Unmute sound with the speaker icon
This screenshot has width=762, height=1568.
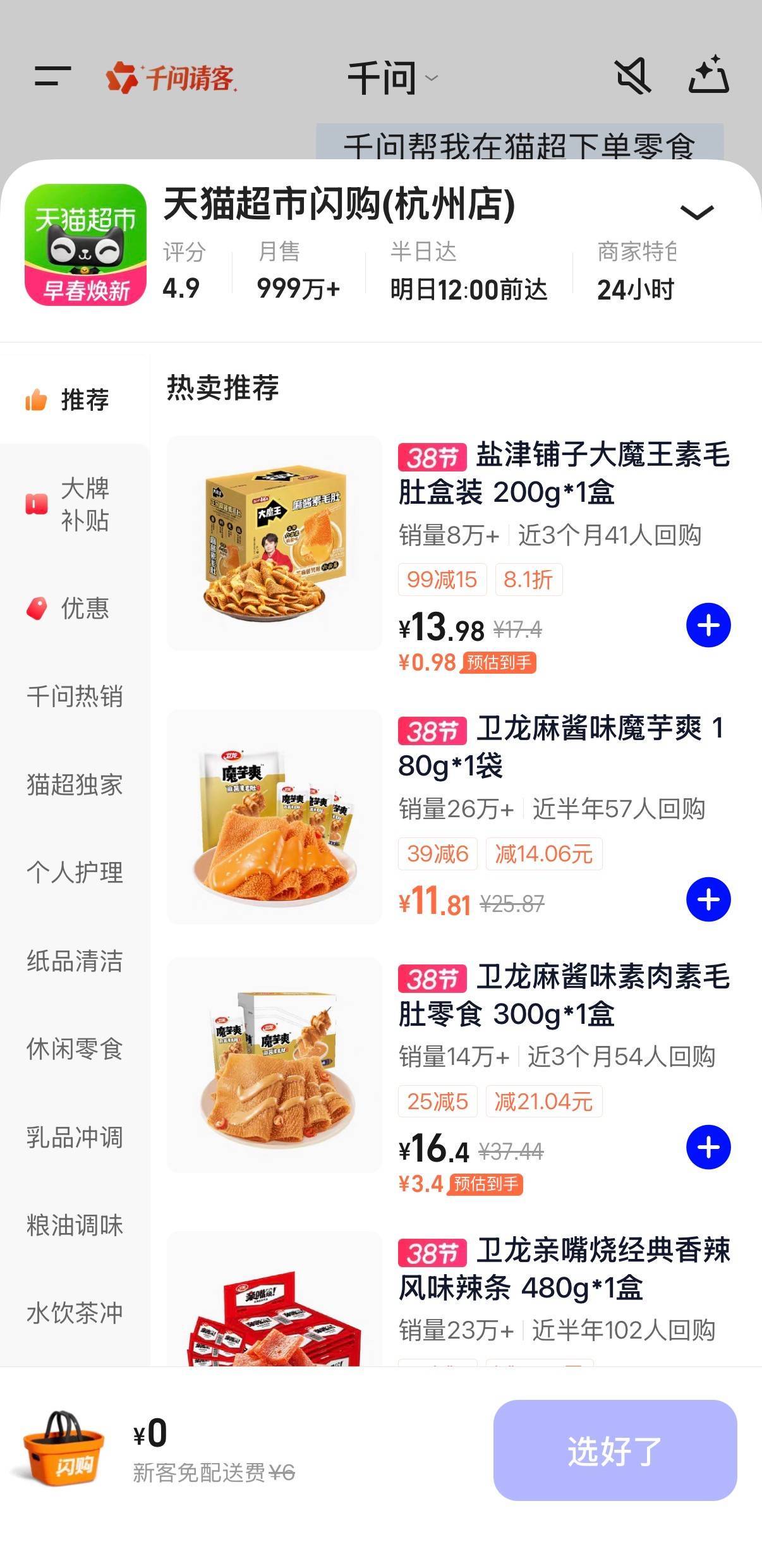(x=632, y=76)
